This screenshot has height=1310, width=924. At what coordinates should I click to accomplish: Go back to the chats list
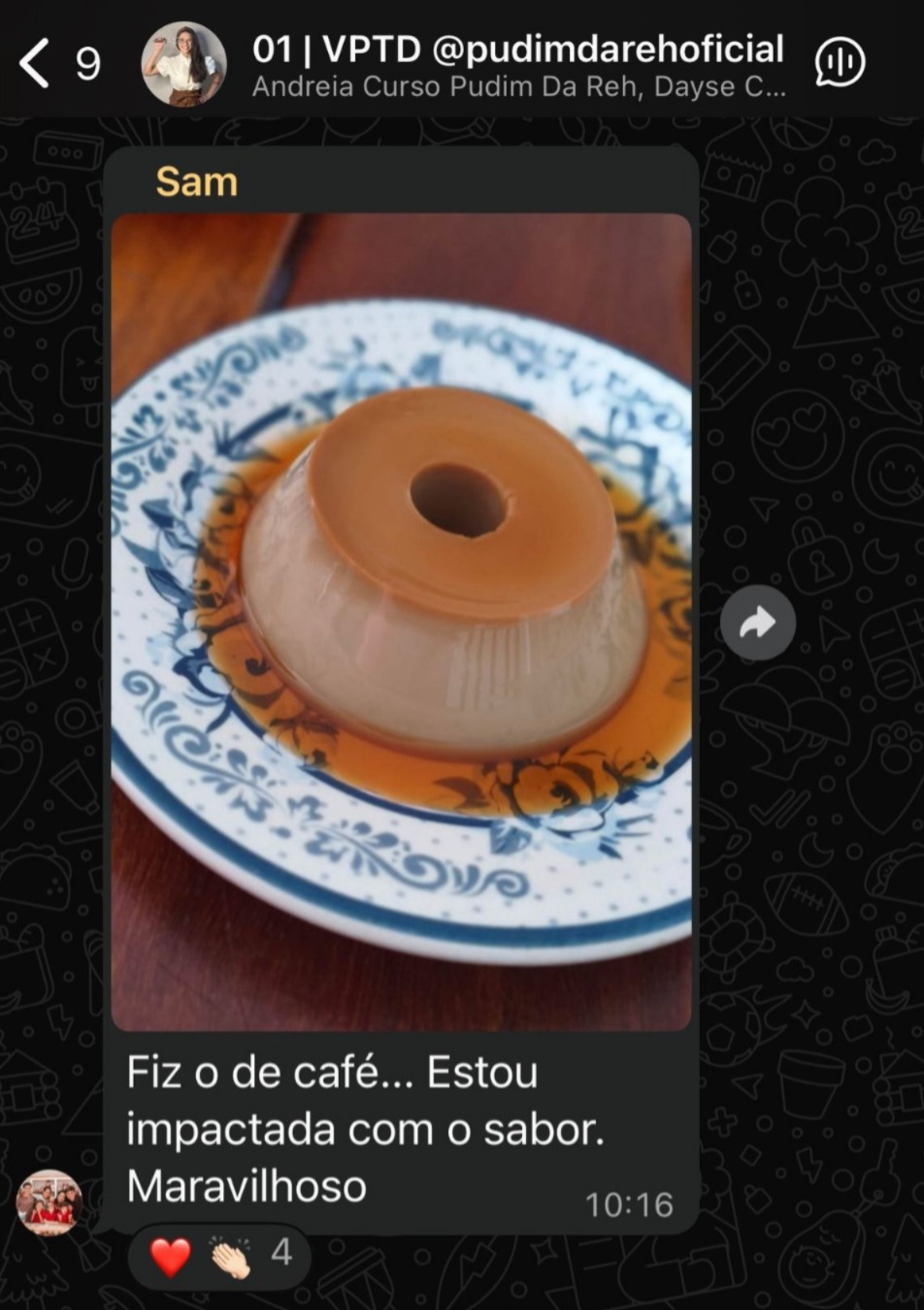[35, 64]
